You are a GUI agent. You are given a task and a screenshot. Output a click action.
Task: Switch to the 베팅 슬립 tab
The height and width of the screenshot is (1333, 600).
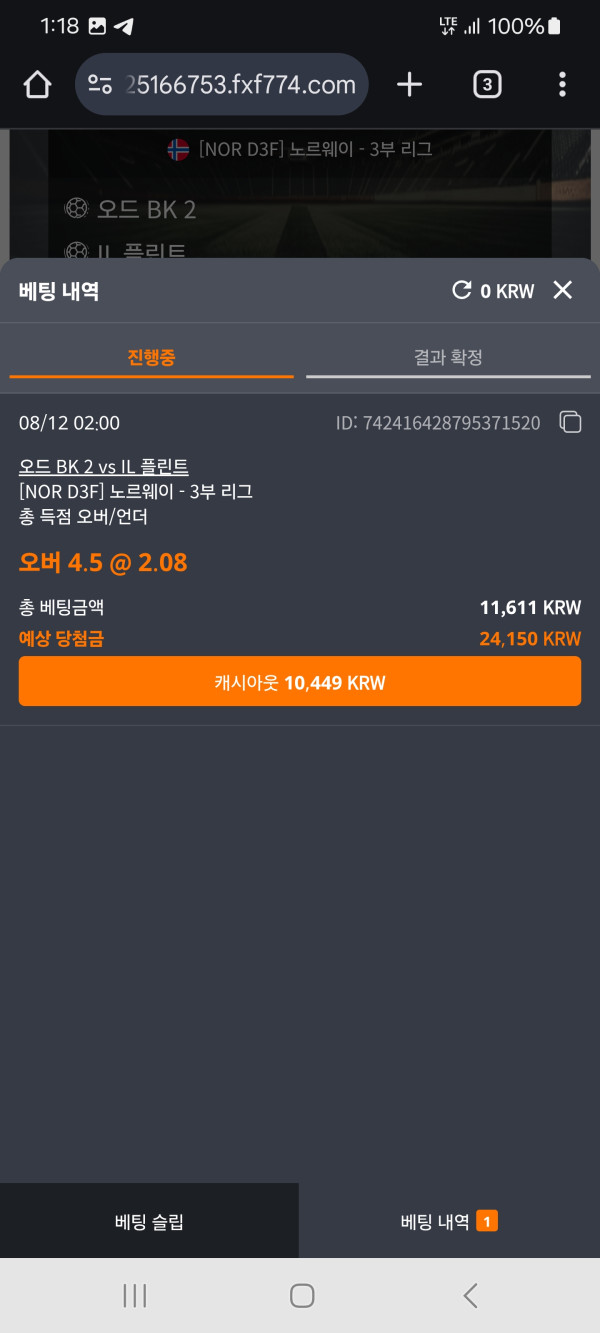click(149, 1221)
